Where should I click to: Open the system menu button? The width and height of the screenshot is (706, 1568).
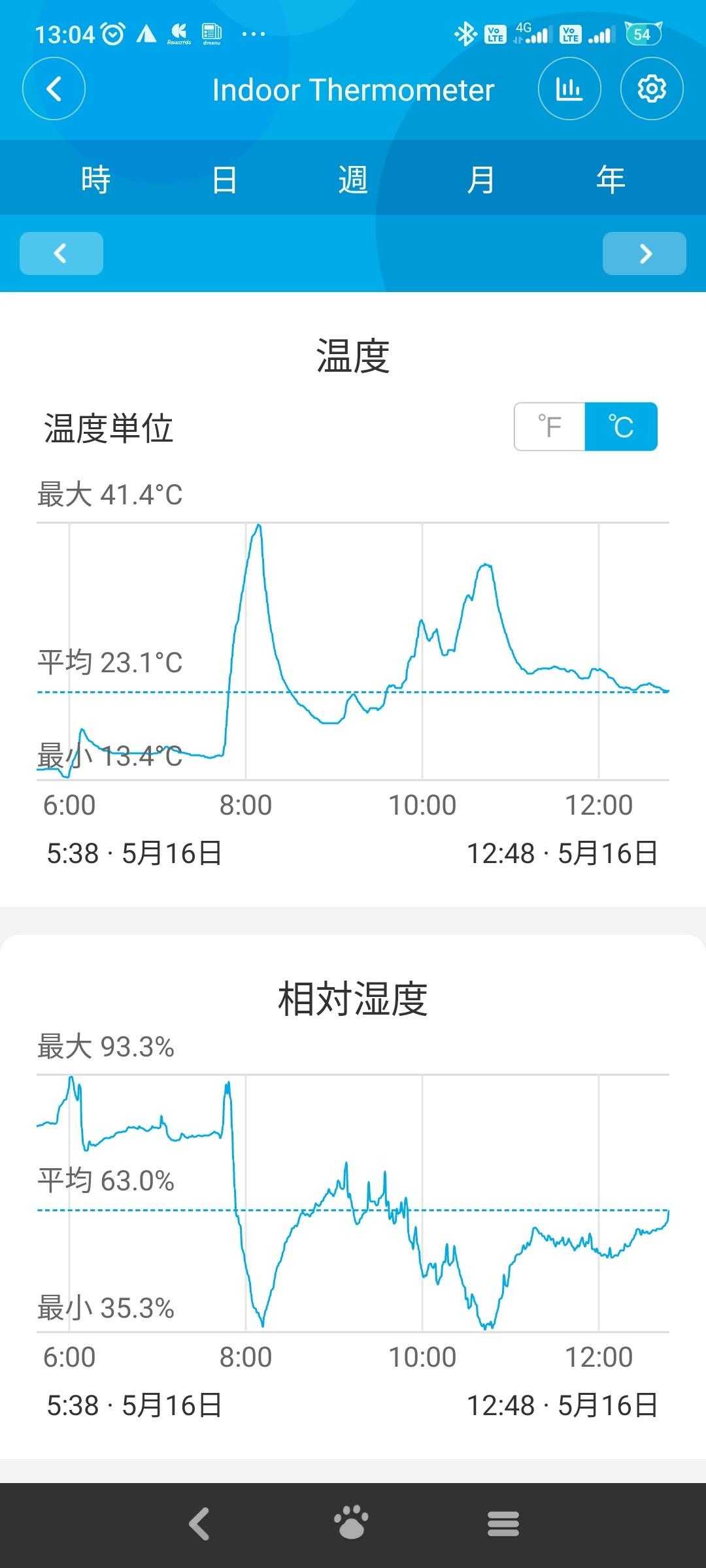[x=503, y=1524]
